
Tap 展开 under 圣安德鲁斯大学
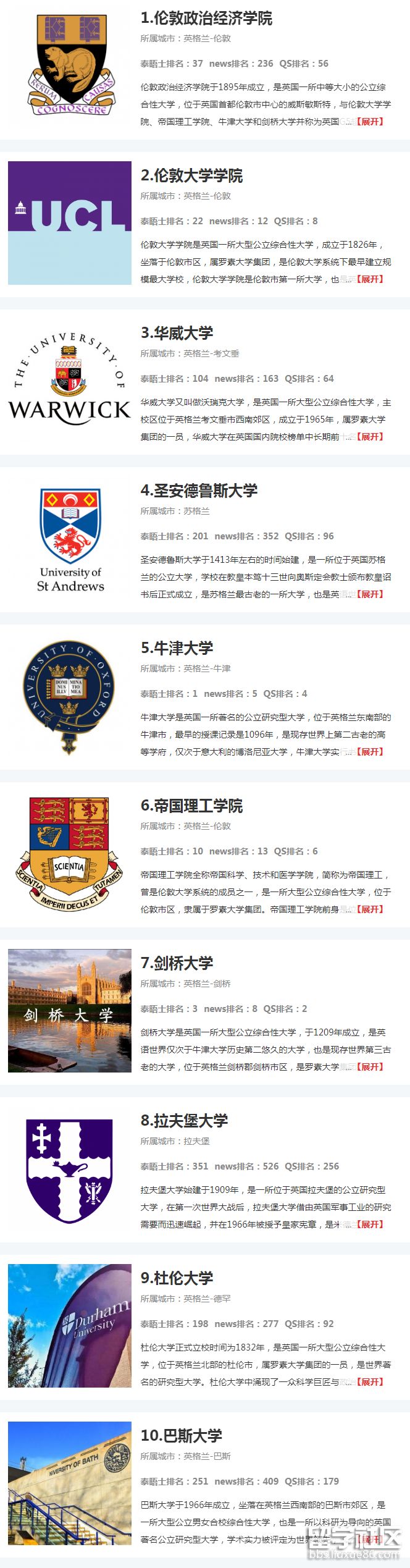click(x=370, y=594)
